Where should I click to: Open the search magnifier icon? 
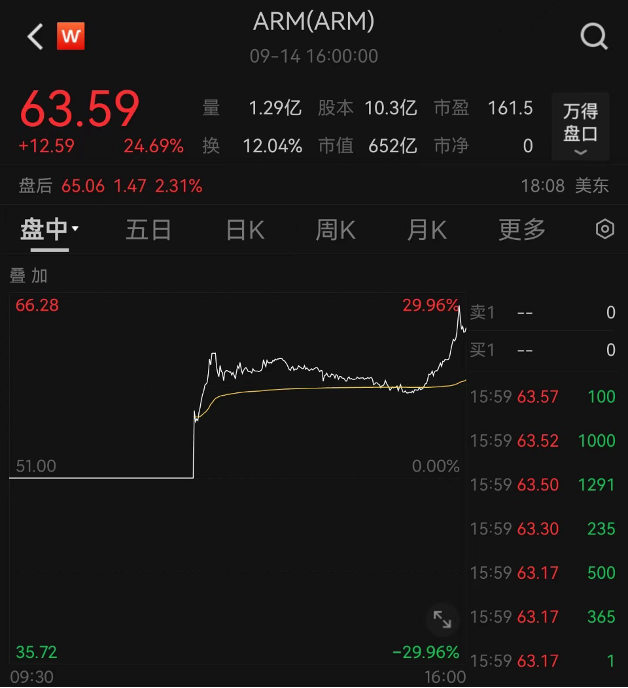pos(594,37)
